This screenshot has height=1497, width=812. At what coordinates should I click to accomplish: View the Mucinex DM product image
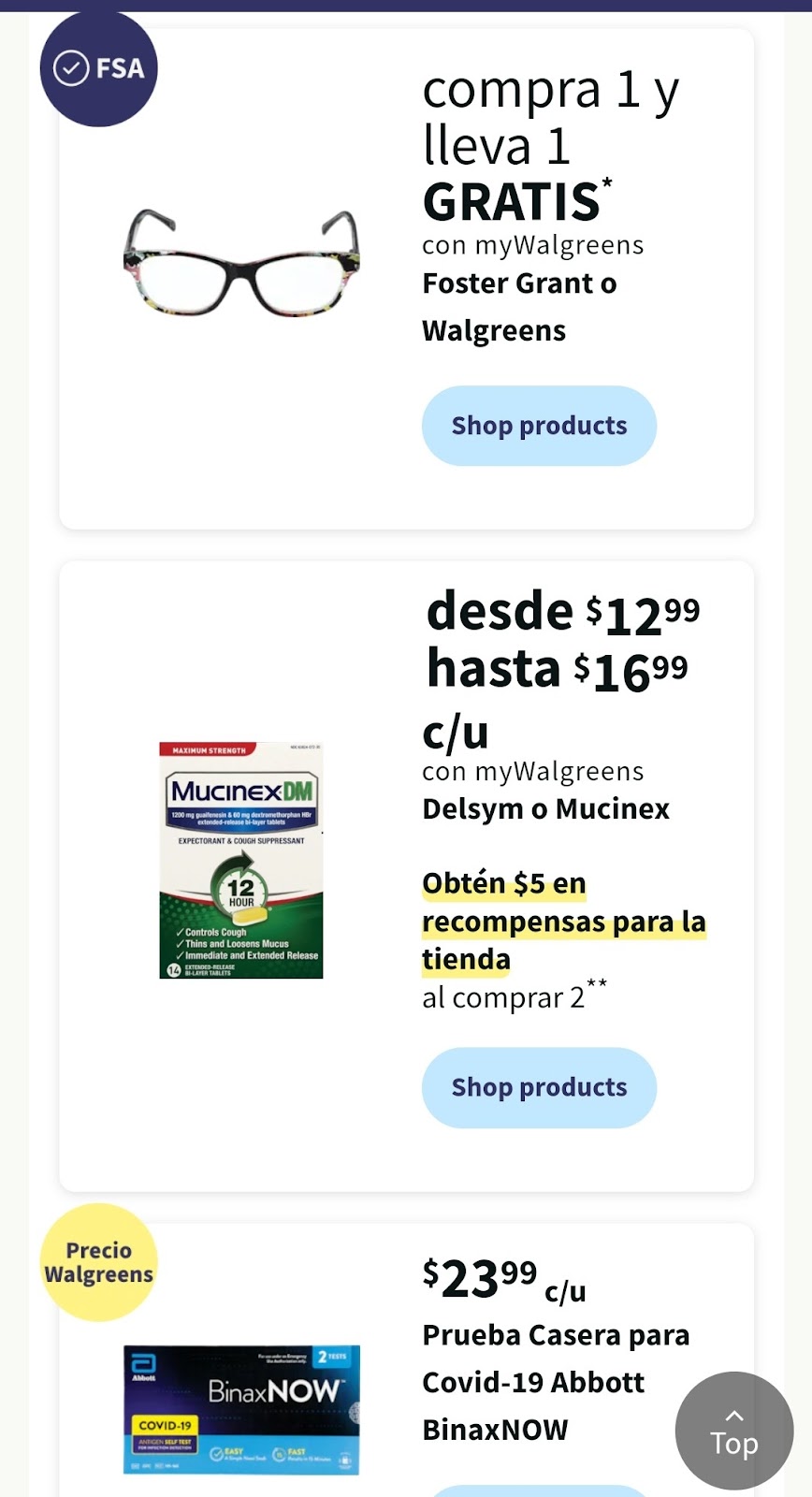[241, 860]
